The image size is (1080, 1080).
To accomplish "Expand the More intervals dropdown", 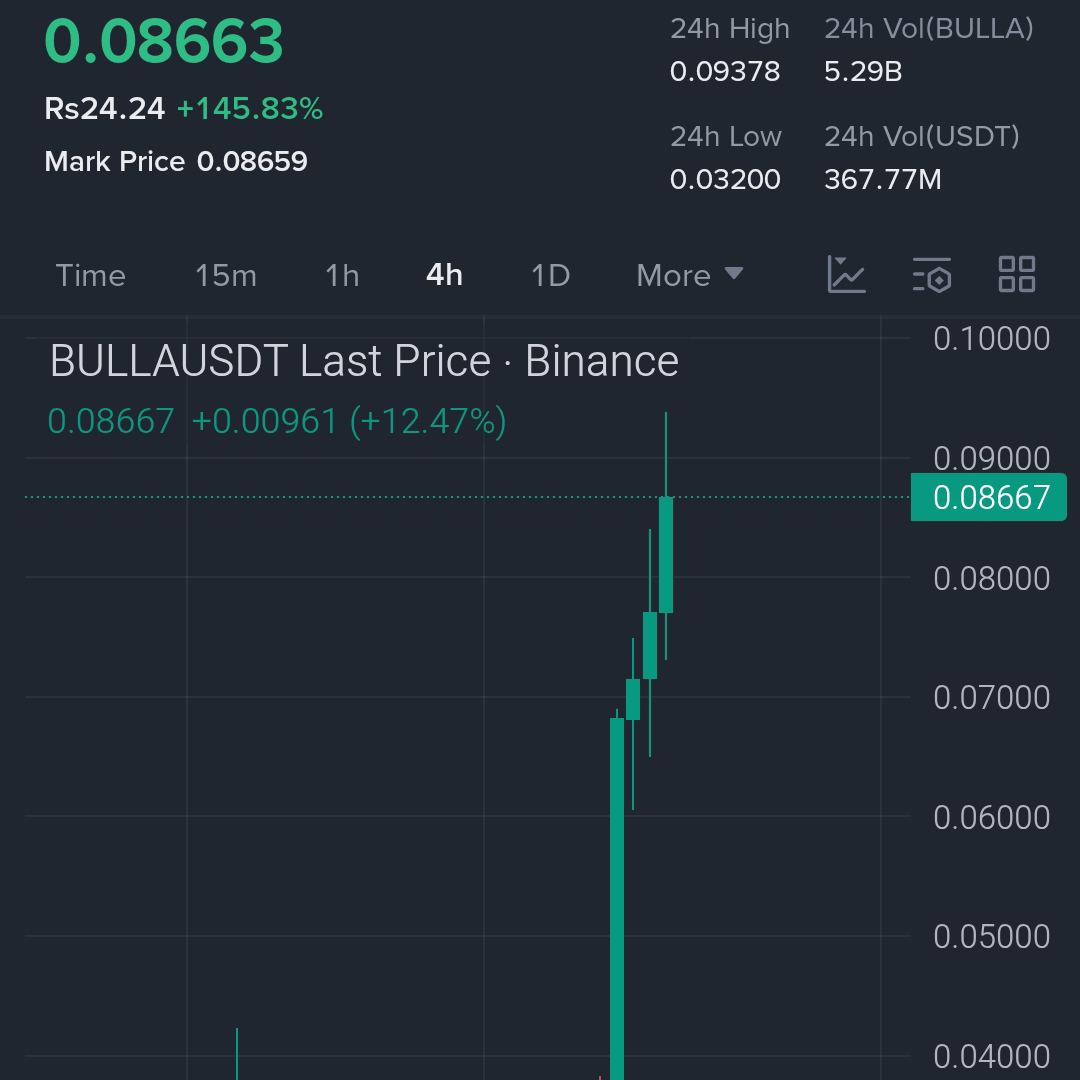I will pyautogui.click(x=689, y=276).
